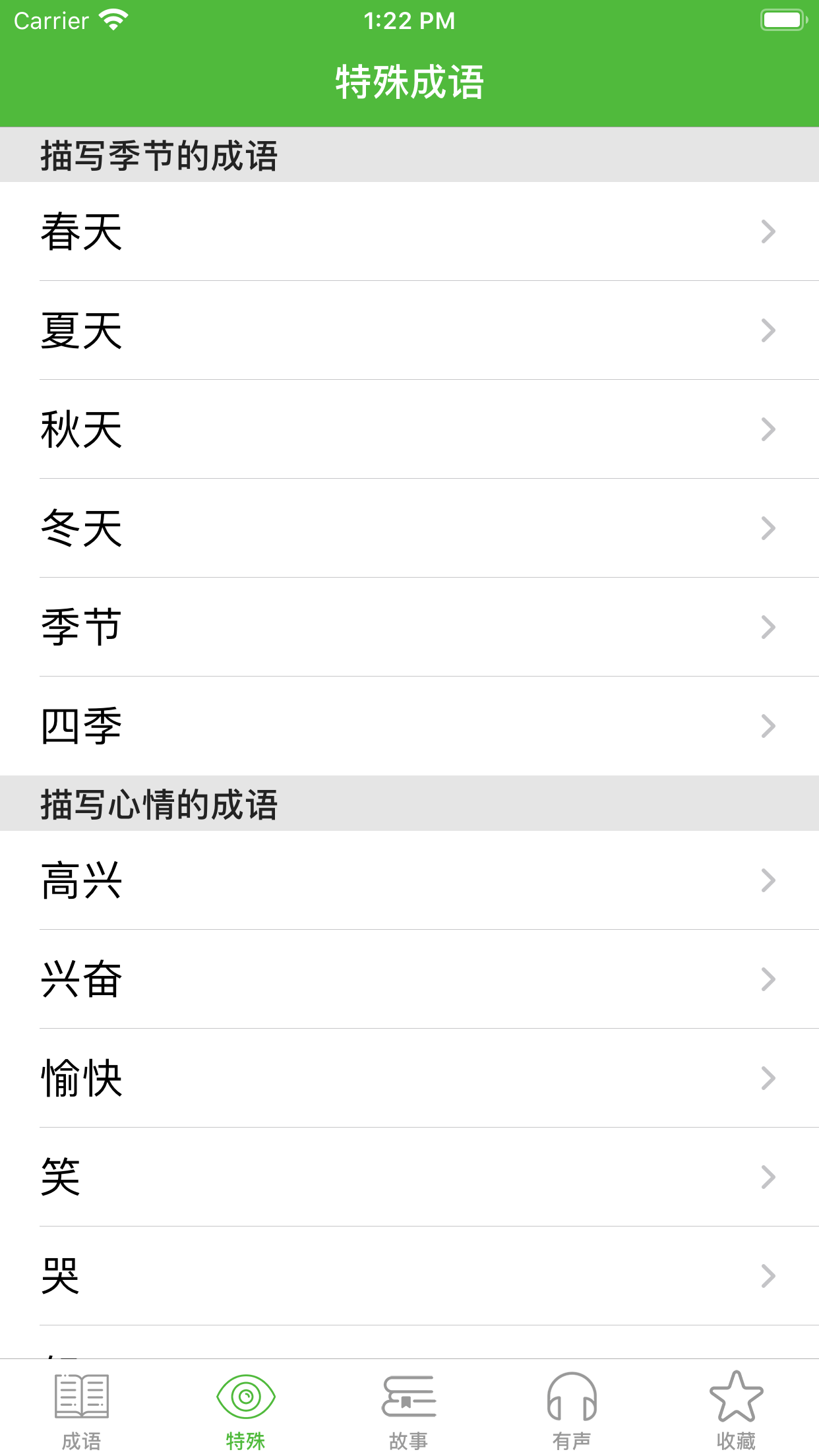Image resolution: width=819 pixels, height=1456 pixels.
Task: Open the 季节 category
Action: (x=409, y=627)
